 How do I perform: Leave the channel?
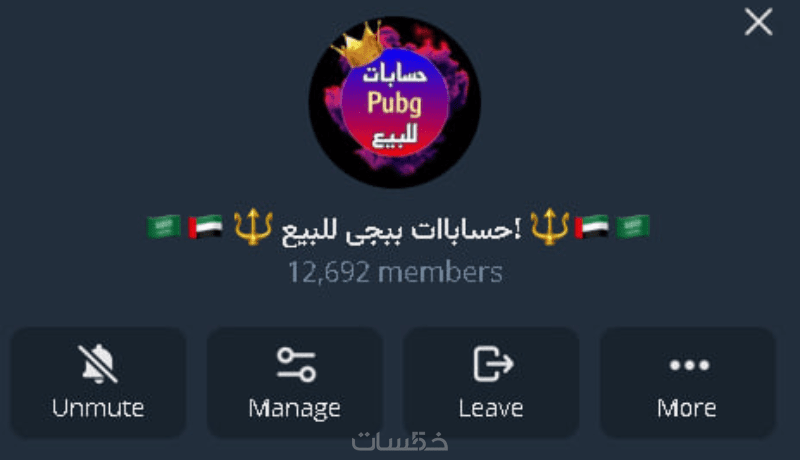(490, 381)
